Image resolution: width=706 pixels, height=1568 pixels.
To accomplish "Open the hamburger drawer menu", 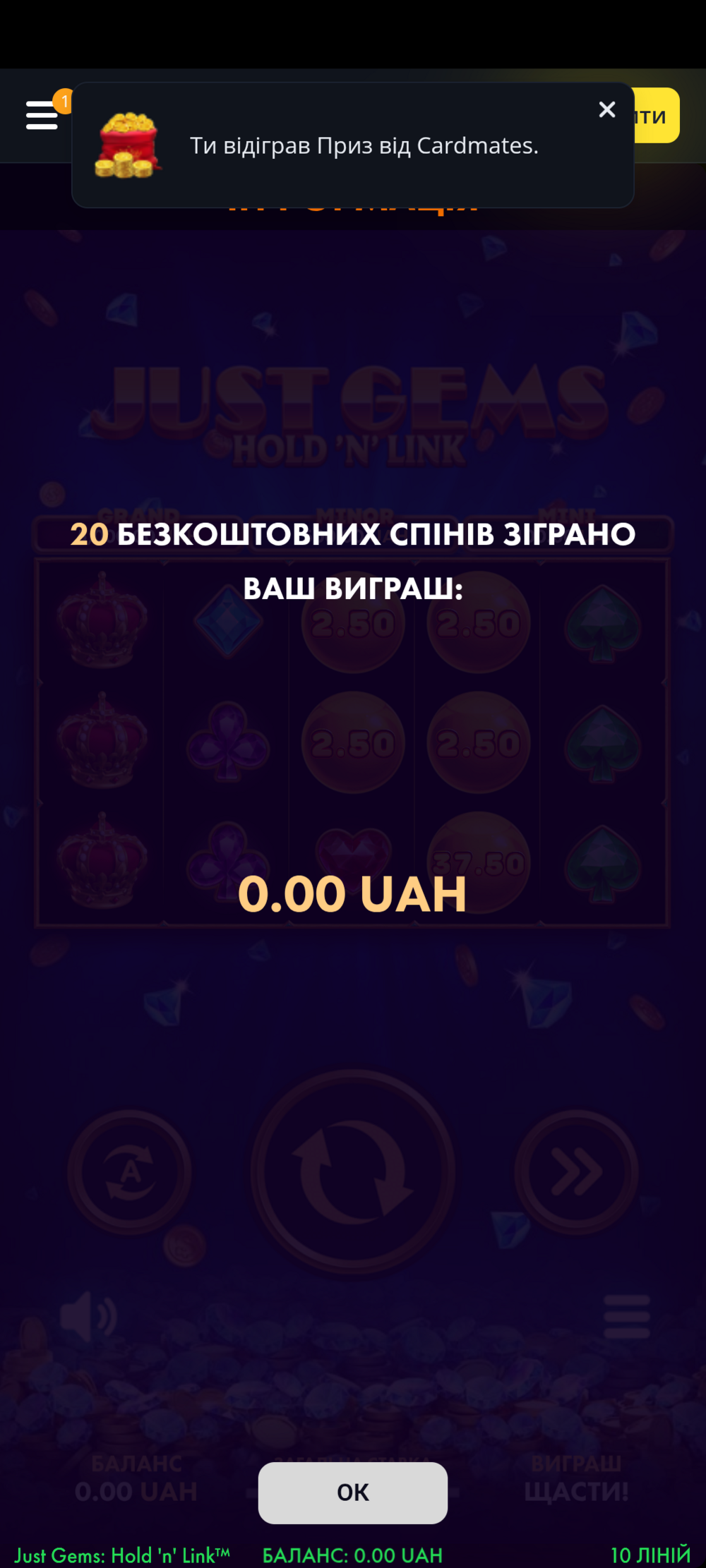I will [42, 115].
